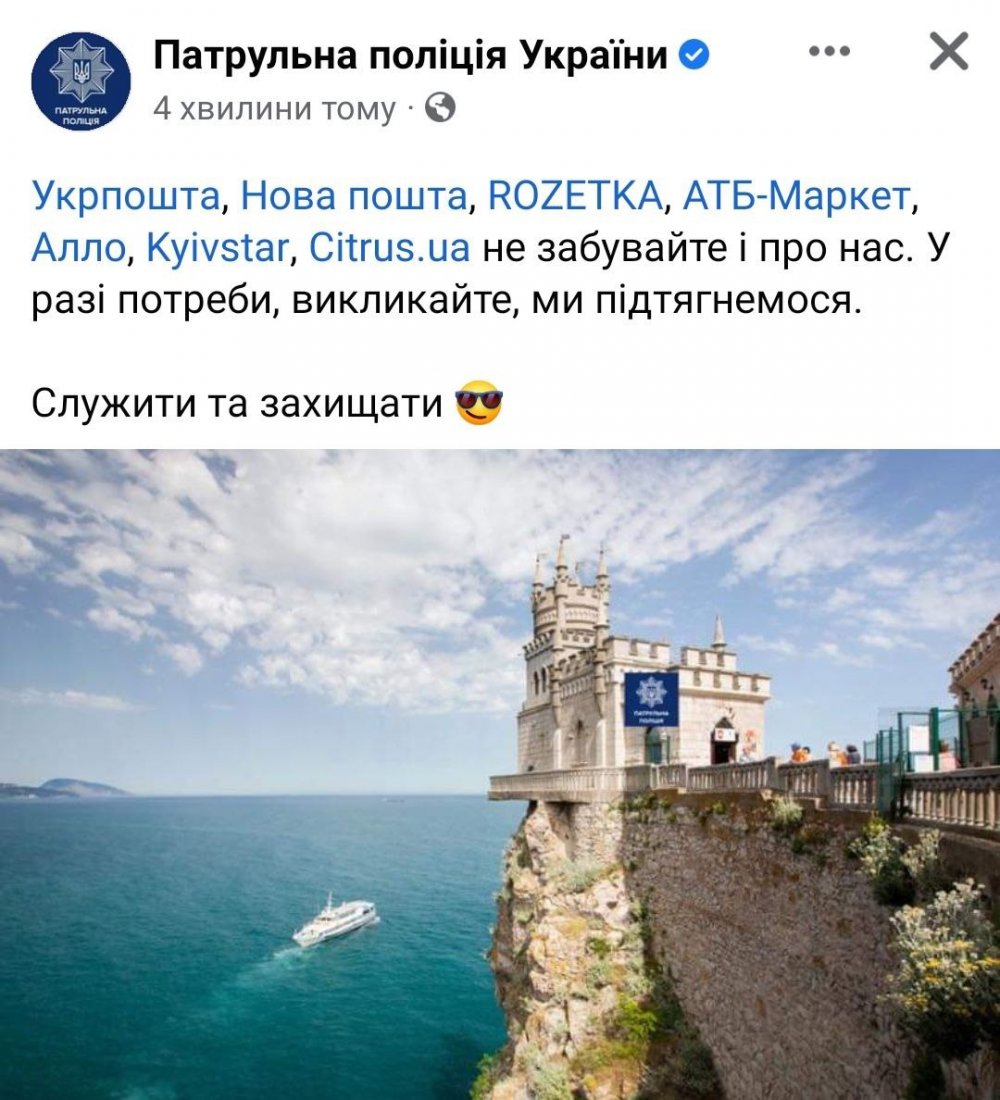Open Патрульна поліція України page name
This screenshot has width=1000, height=1100.
pos(410,56)
